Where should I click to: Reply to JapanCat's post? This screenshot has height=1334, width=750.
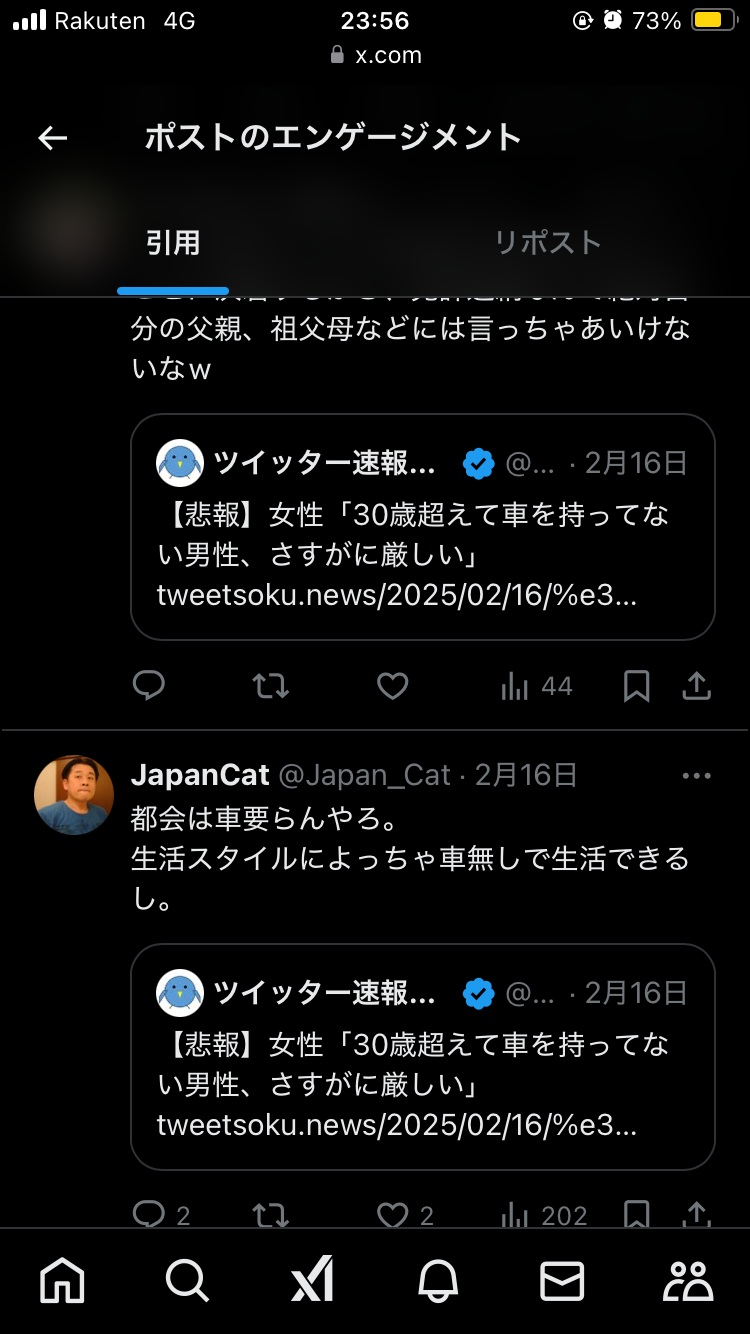point(149,1215)
